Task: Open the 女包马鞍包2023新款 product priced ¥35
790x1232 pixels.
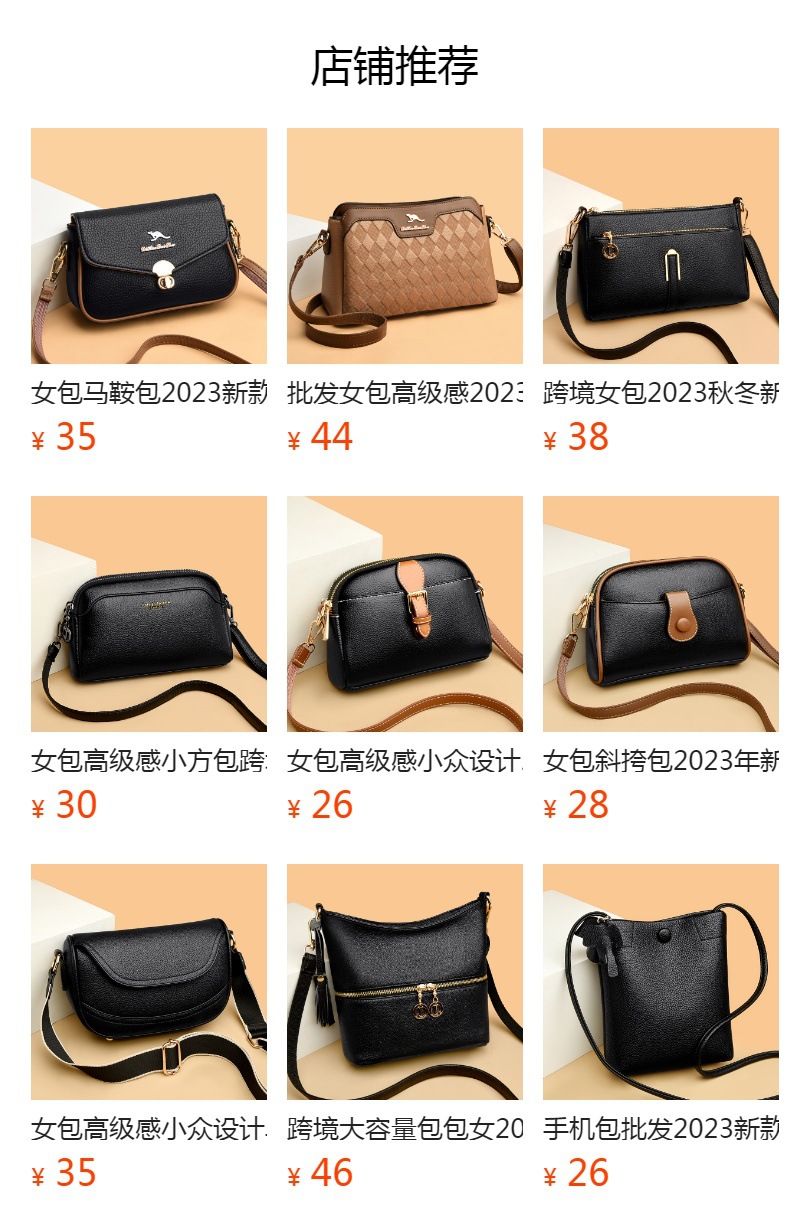Action: point(149,246)
